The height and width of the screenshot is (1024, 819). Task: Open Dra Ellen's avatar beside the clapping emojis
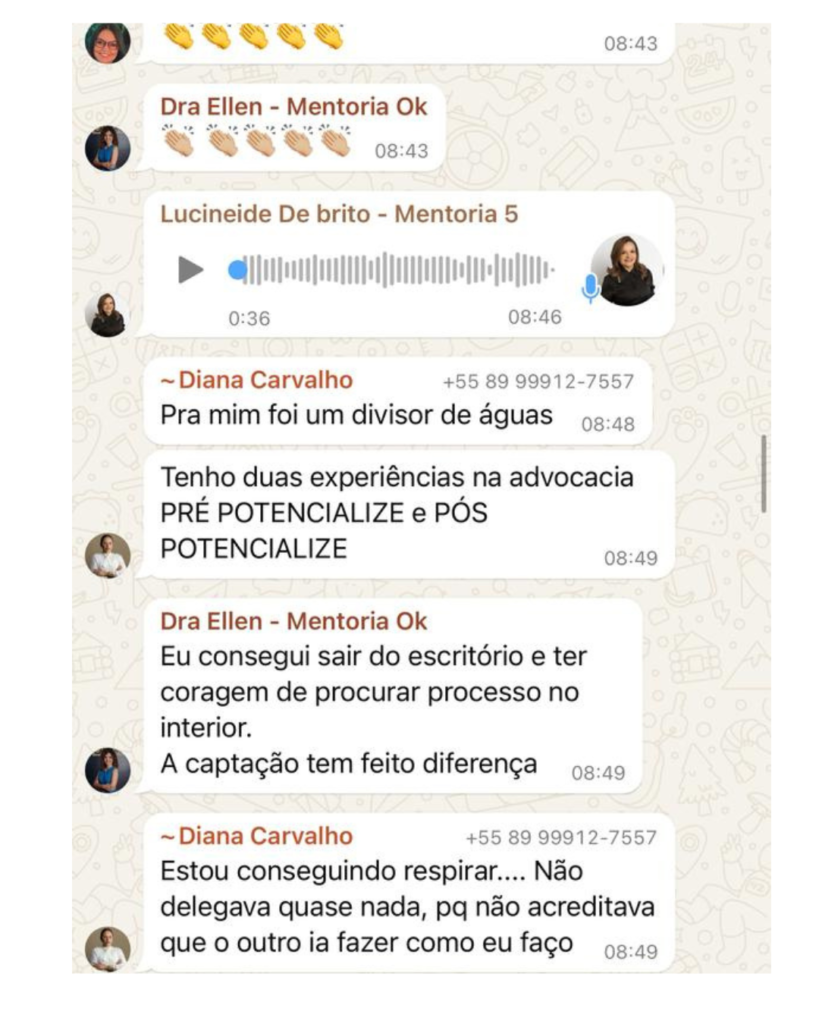pos(107,148)
